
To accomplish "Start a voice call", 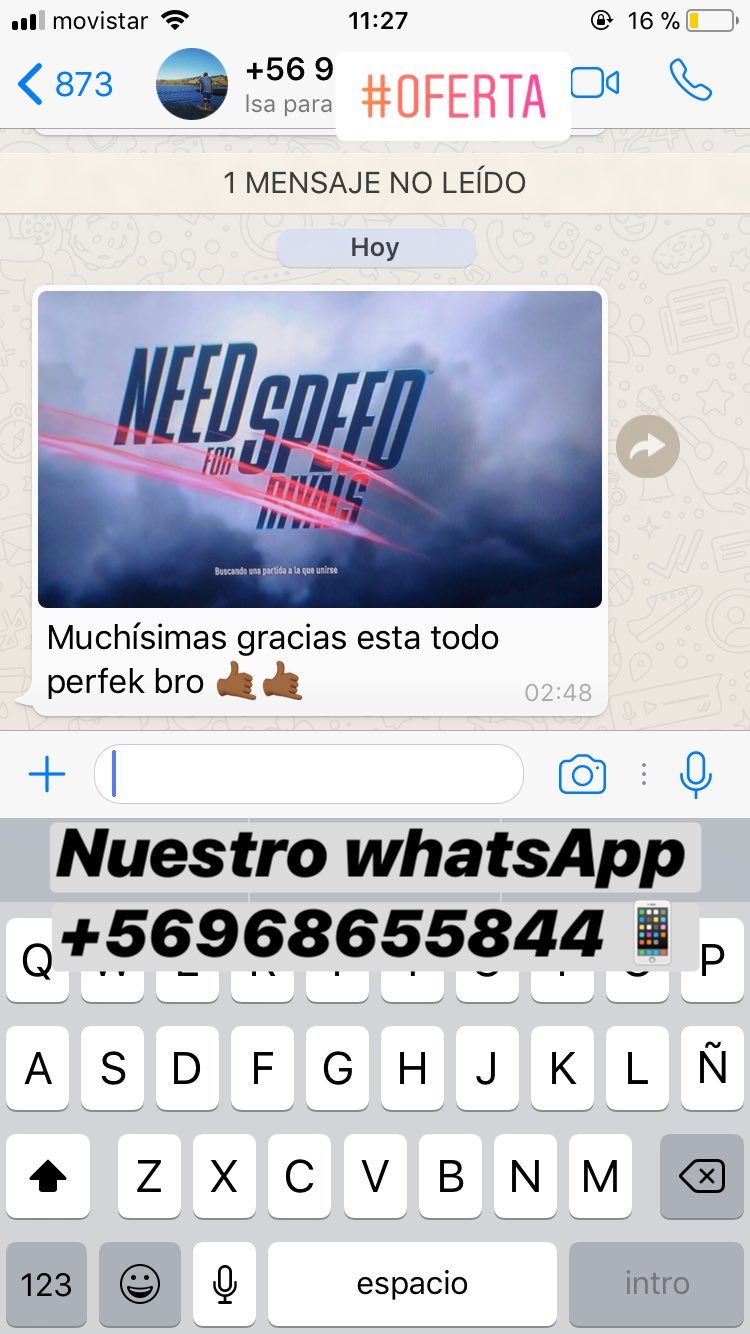I will [x=691, y=81].
